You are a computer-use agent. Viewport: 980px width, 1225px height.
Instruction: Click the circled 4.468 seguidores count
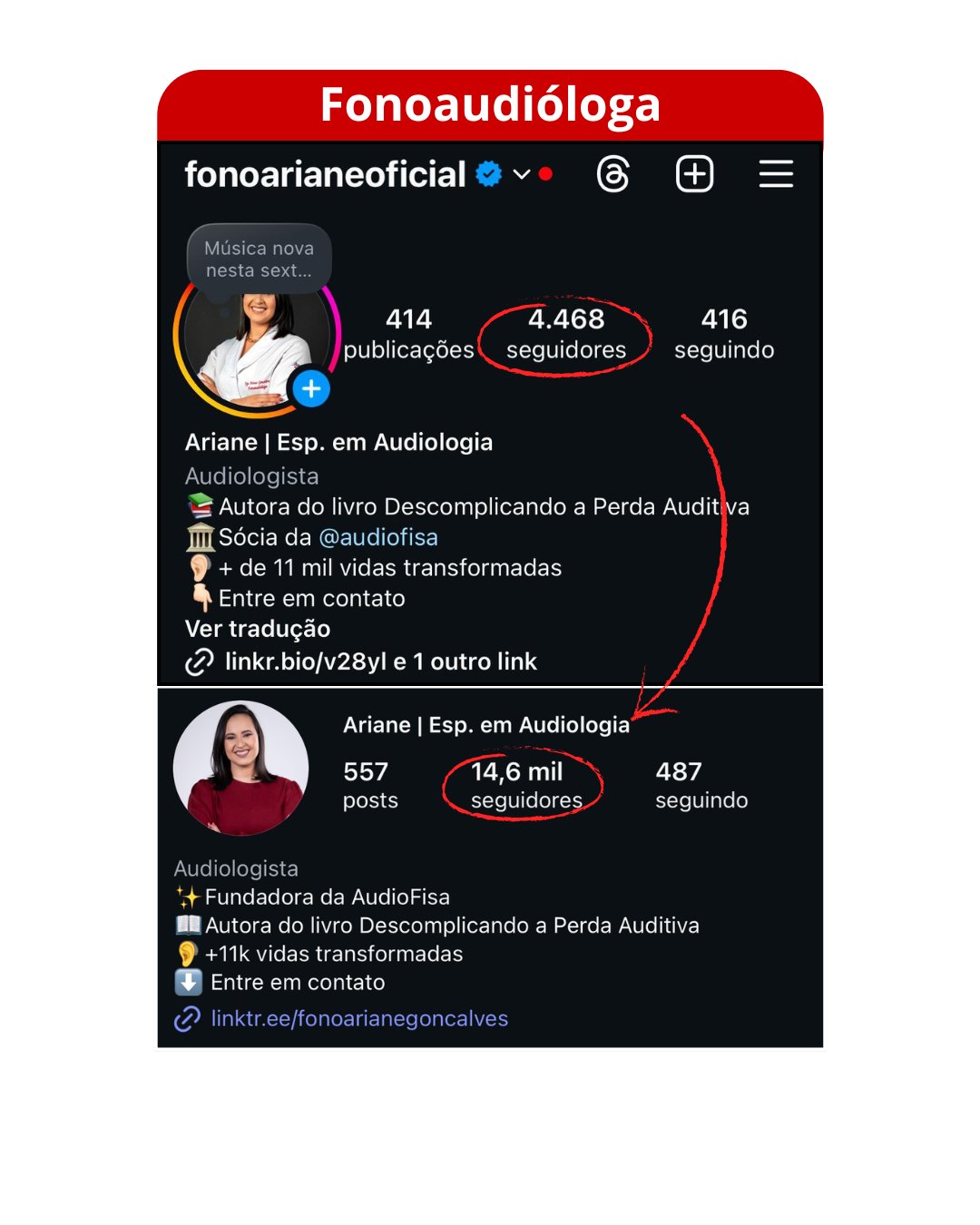coord(565,334)
